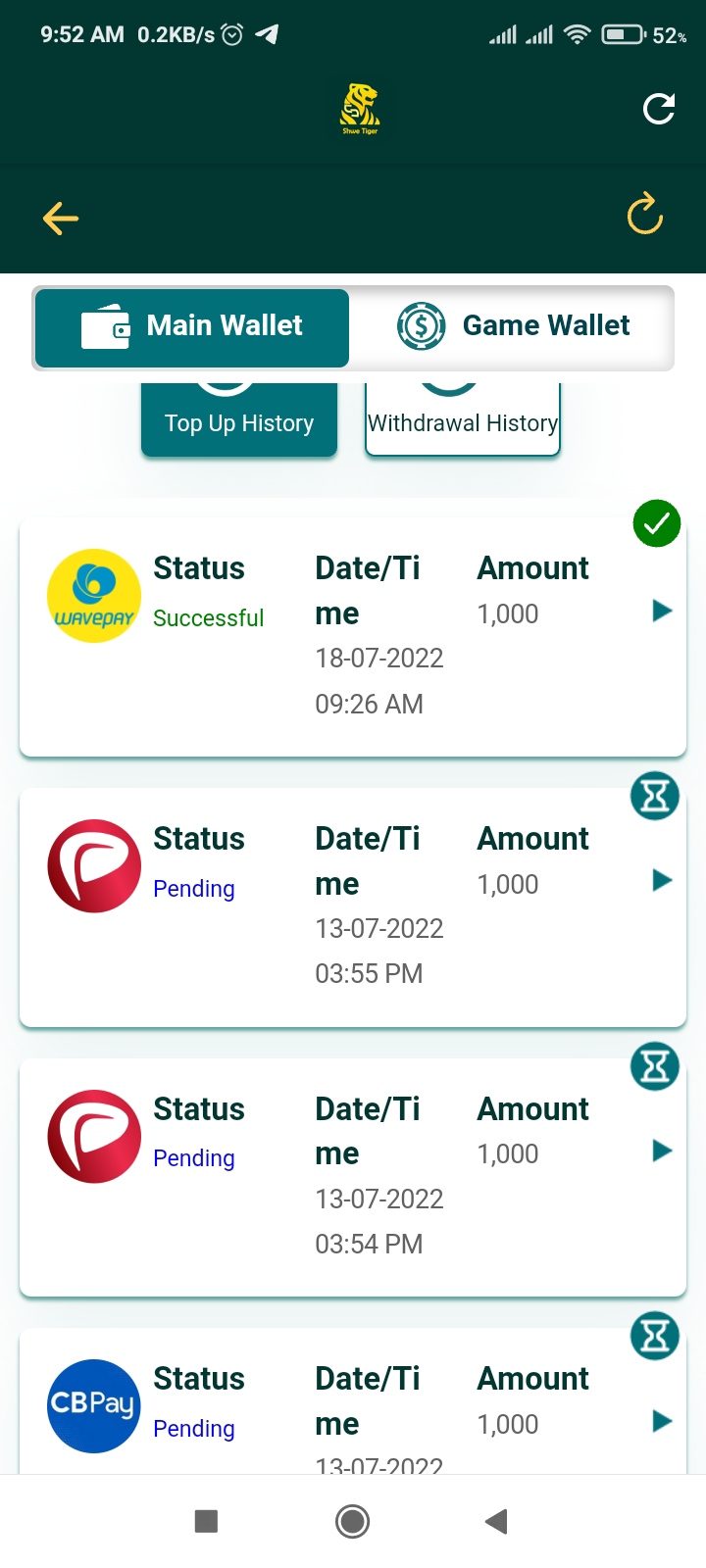Show Top Up History
The height and width of the screenshot is (1568, 706).
(239, 423)
